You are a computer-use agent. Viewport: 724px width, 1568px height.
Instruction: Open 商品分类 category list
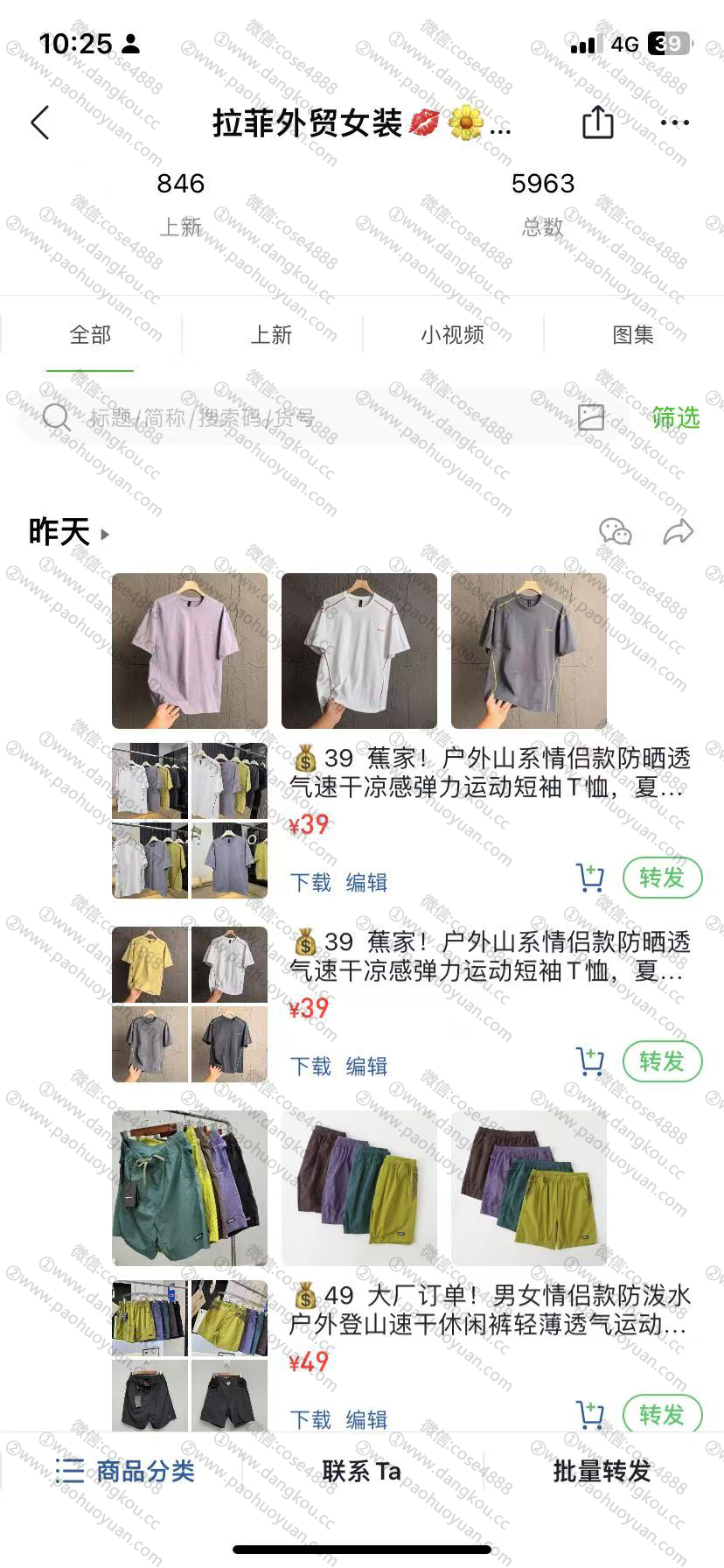[x=125, y=1471]
